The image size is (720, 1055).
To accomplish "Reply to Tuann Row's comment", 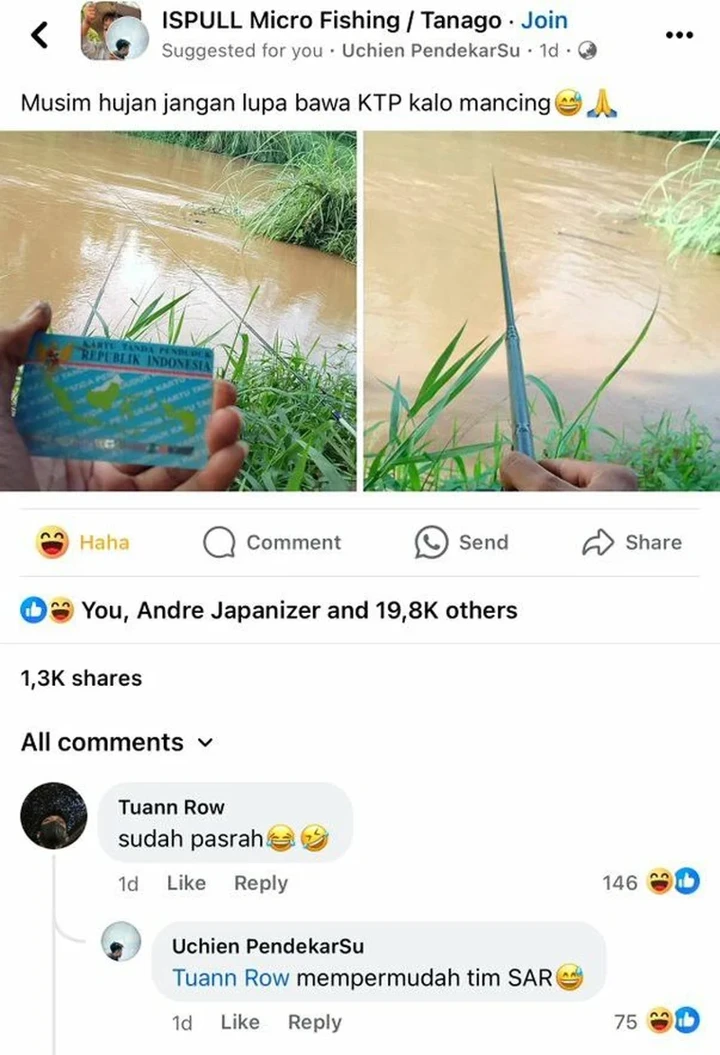I will coord(260,883).
